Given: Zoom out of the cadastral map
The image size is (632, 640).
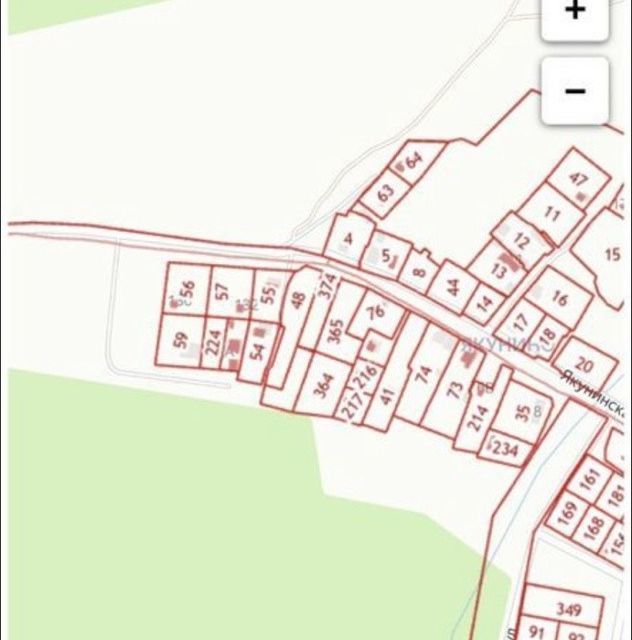Looking at the screenshot, I should 575,91.
